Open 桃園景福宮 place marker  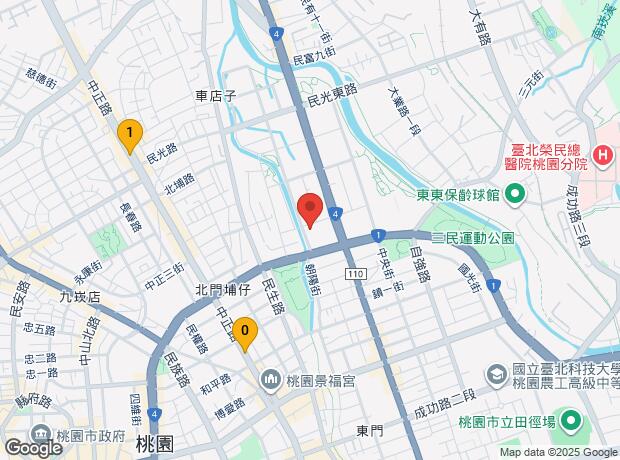click(x=271, y=379)
